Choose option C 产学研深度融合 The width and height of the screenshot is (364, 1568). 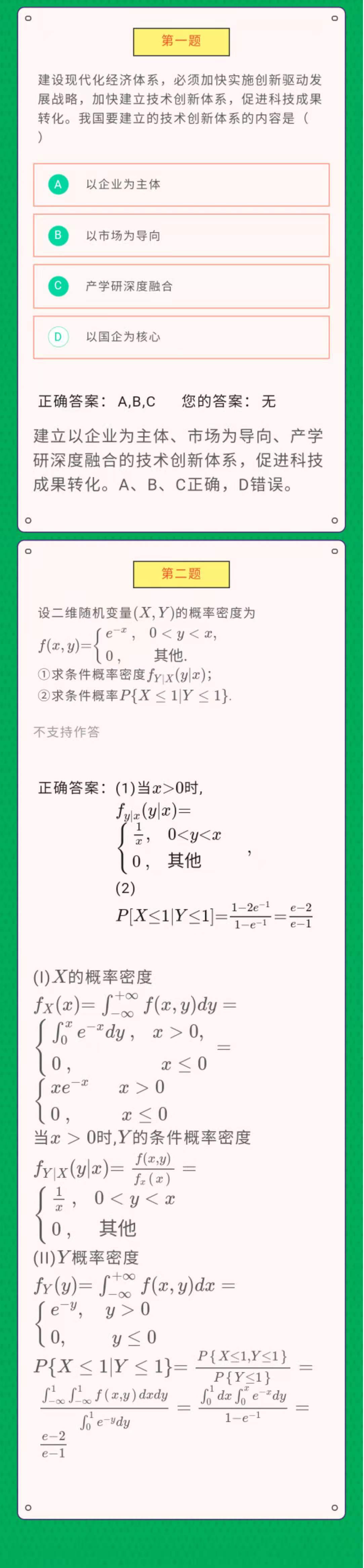click(x=181, y=286)
